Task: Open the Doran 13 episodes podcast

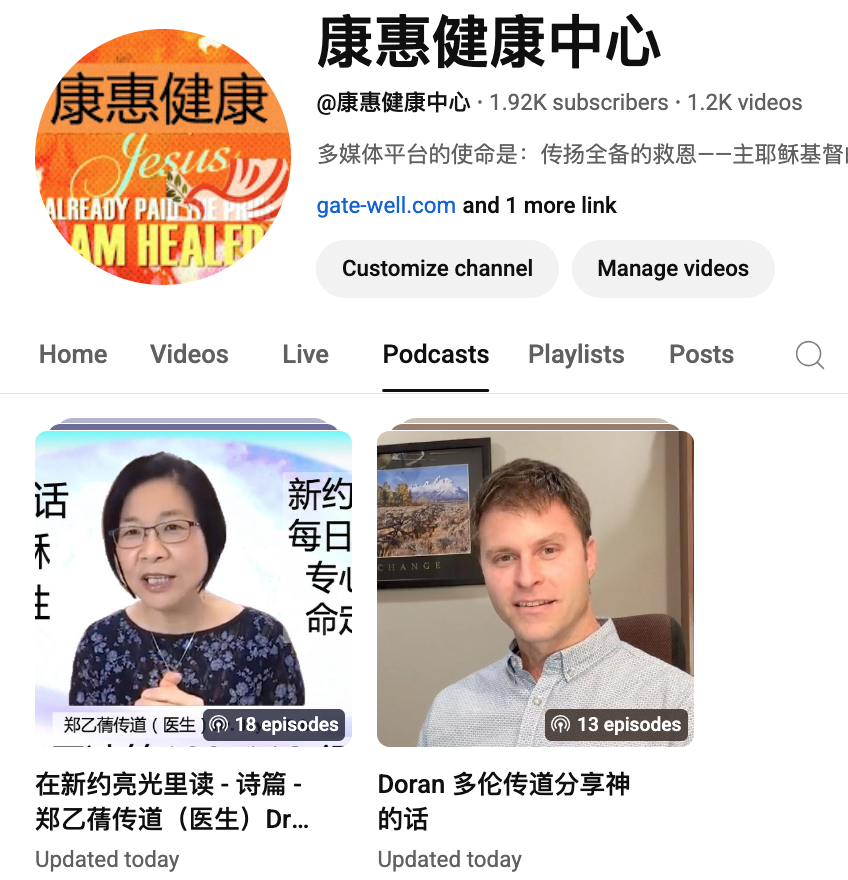Action: point(535,588)
